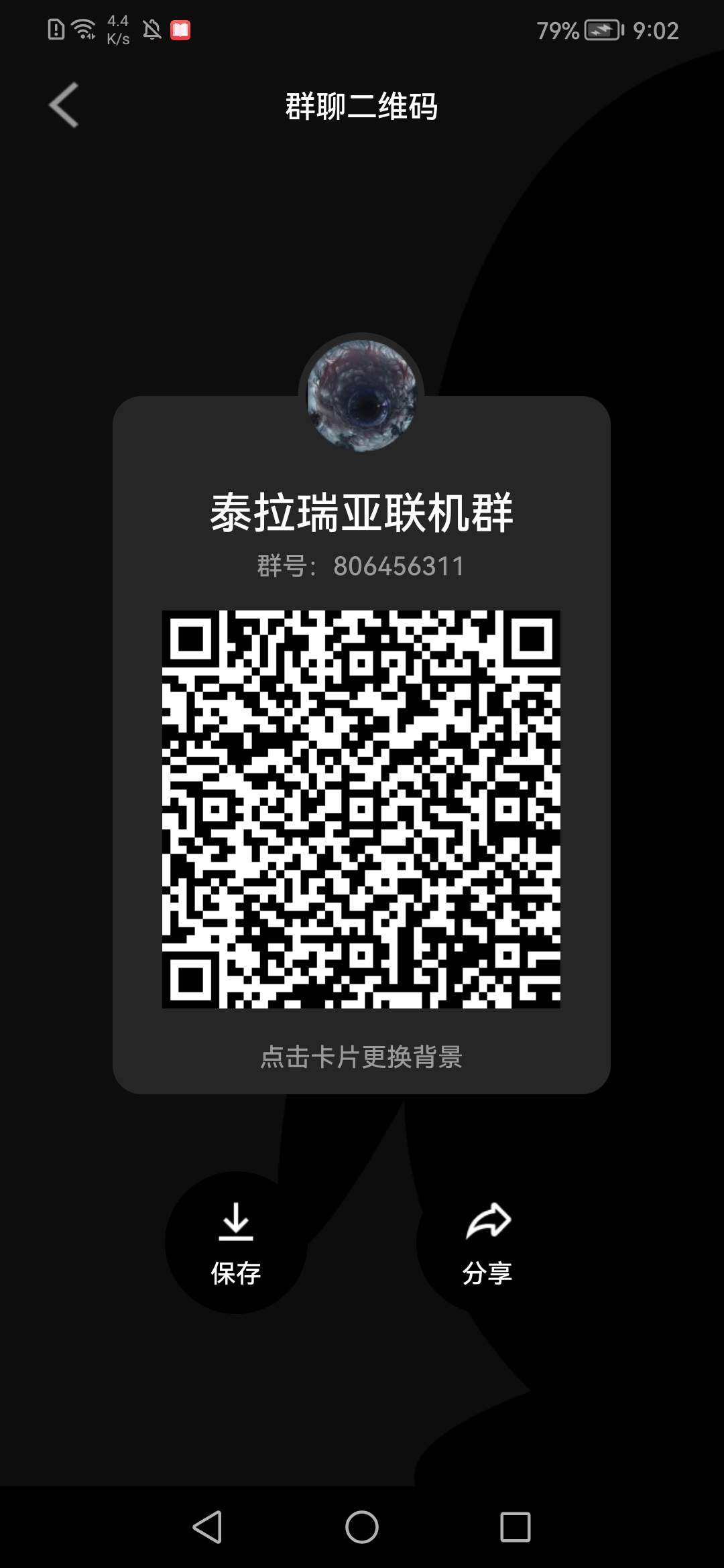Go back from the group QR code page

[64, 105]
